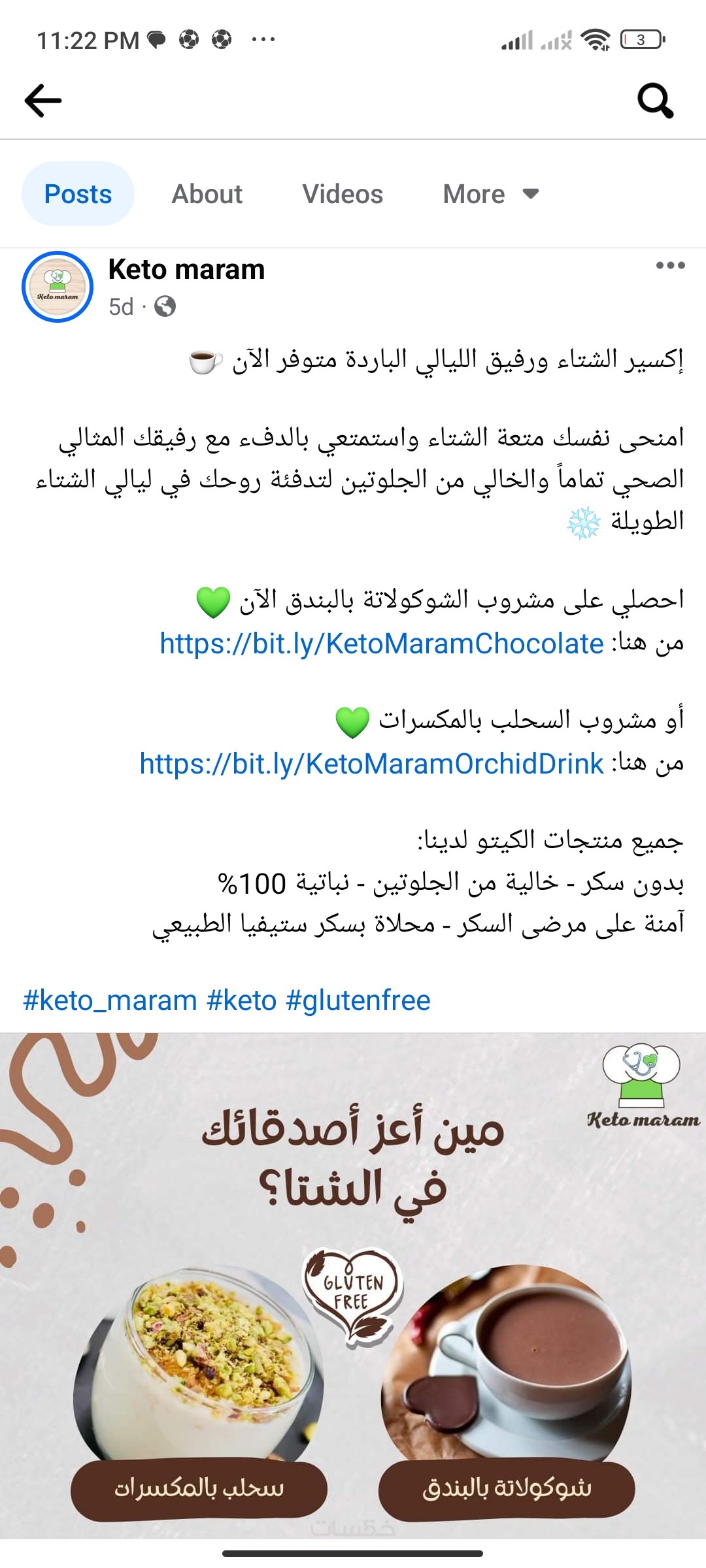The height and width of the screenshot is (1568, 706).
Task: Go back using the arrow icon
Action: point(43,101)
